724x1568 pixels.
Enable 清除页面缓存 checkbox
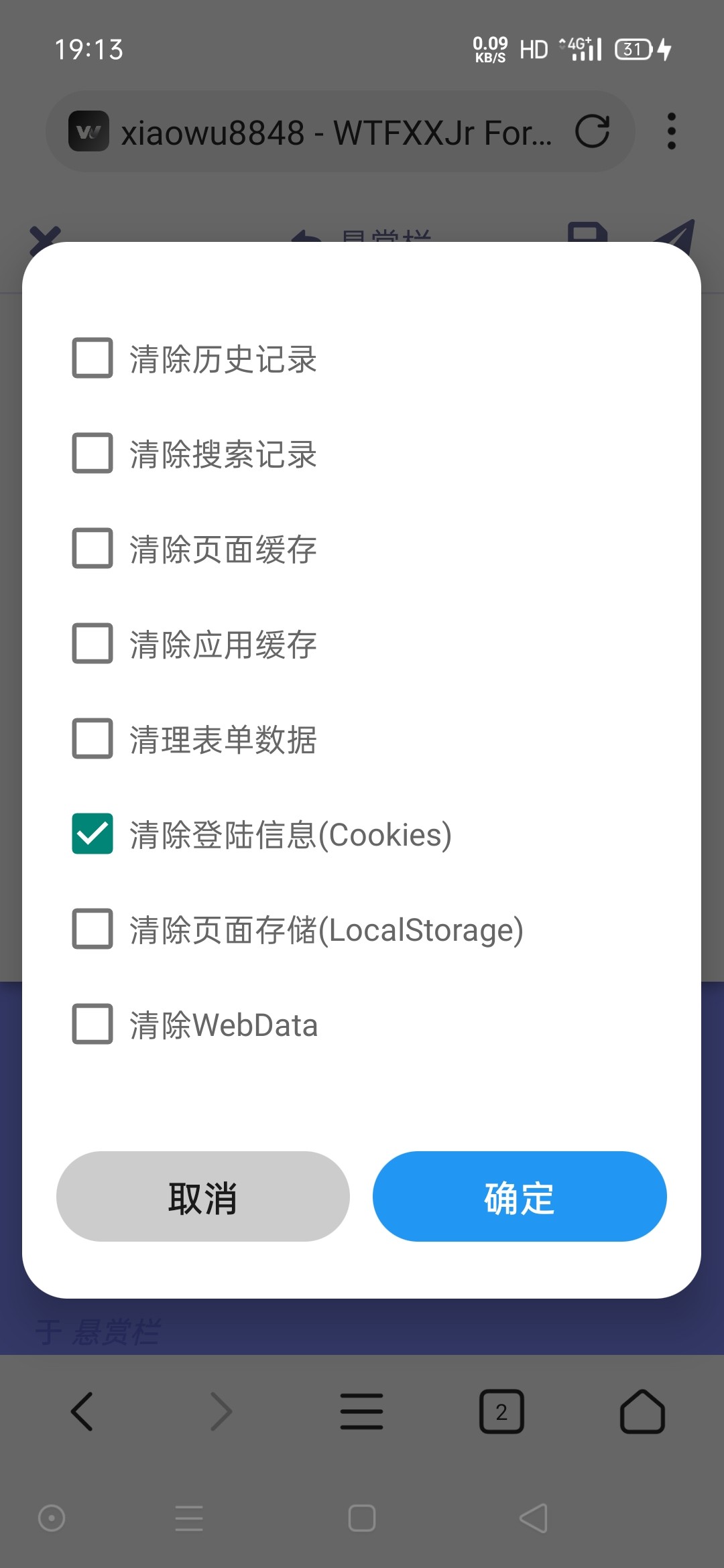(x=93, y=548)
